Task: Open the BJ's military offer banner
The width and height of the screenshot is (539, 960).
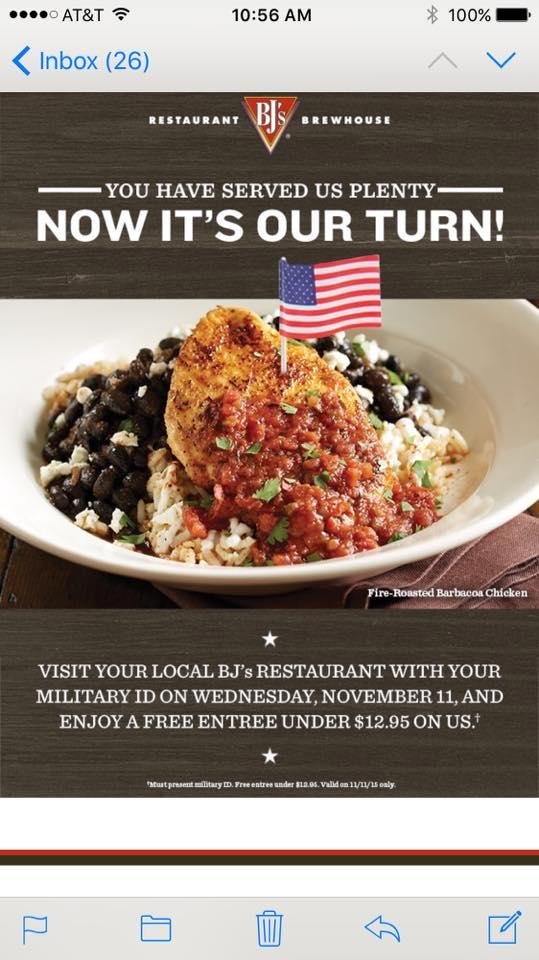Action: click(270, 444)
